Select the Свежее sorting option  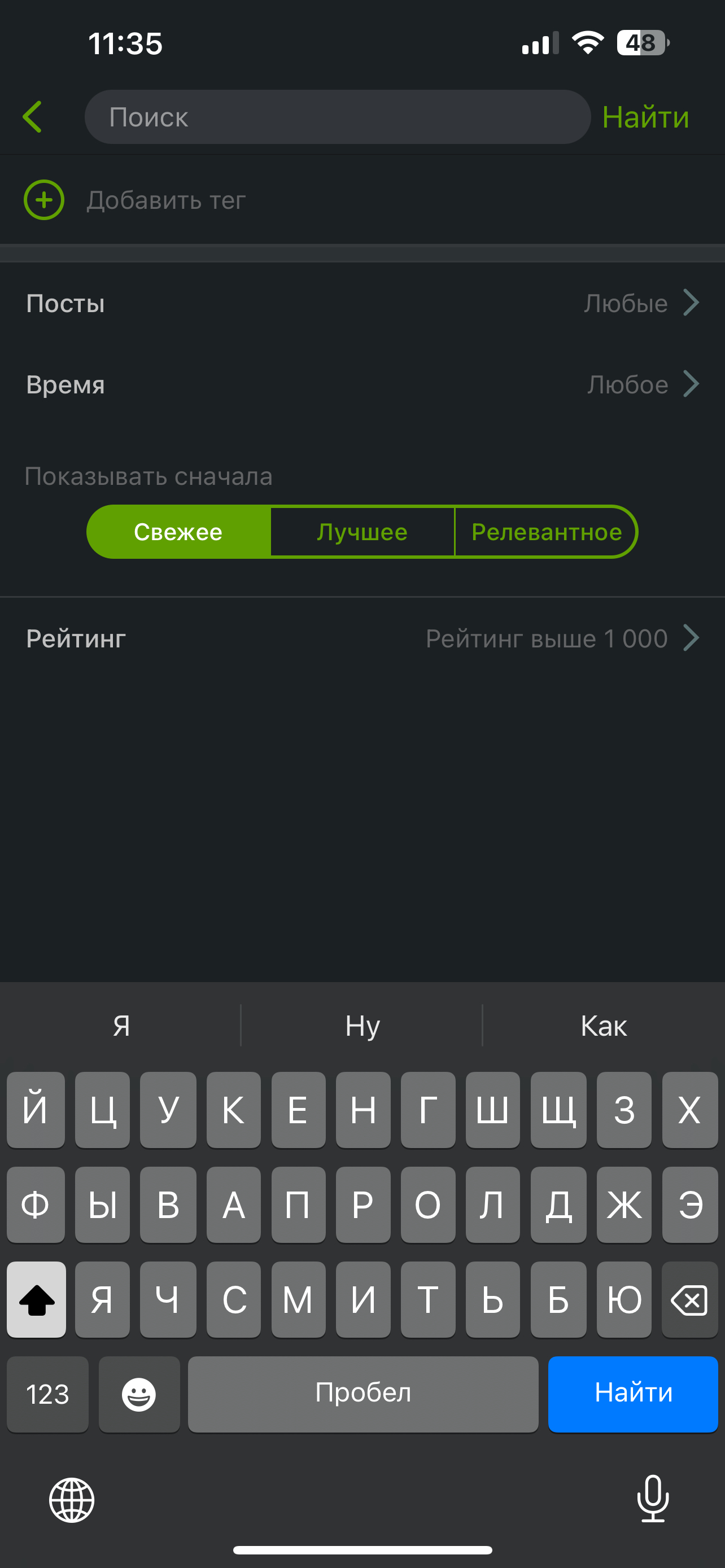178,532
